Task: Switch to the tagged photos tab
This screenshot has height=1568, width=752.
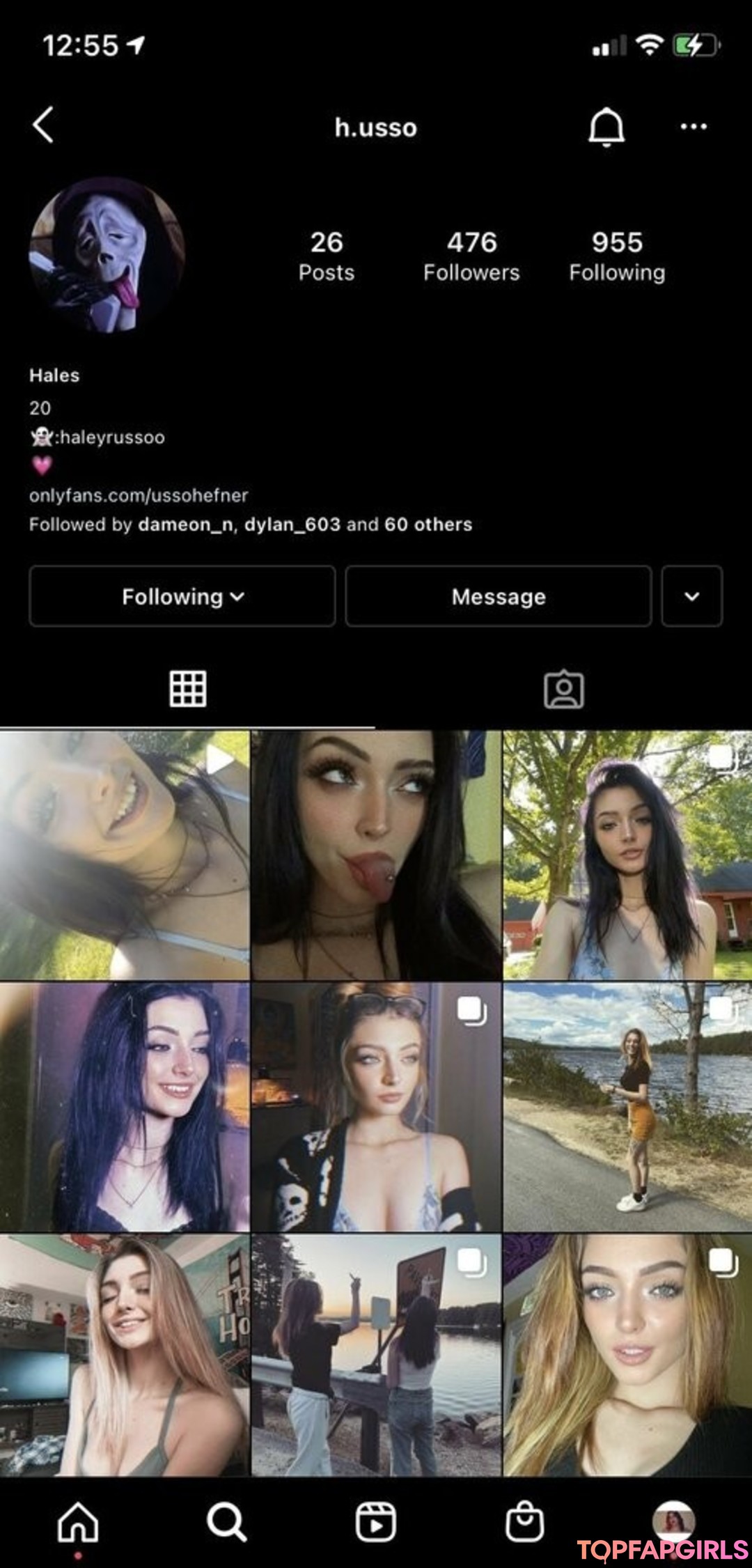Action: [x=563, y=689]
